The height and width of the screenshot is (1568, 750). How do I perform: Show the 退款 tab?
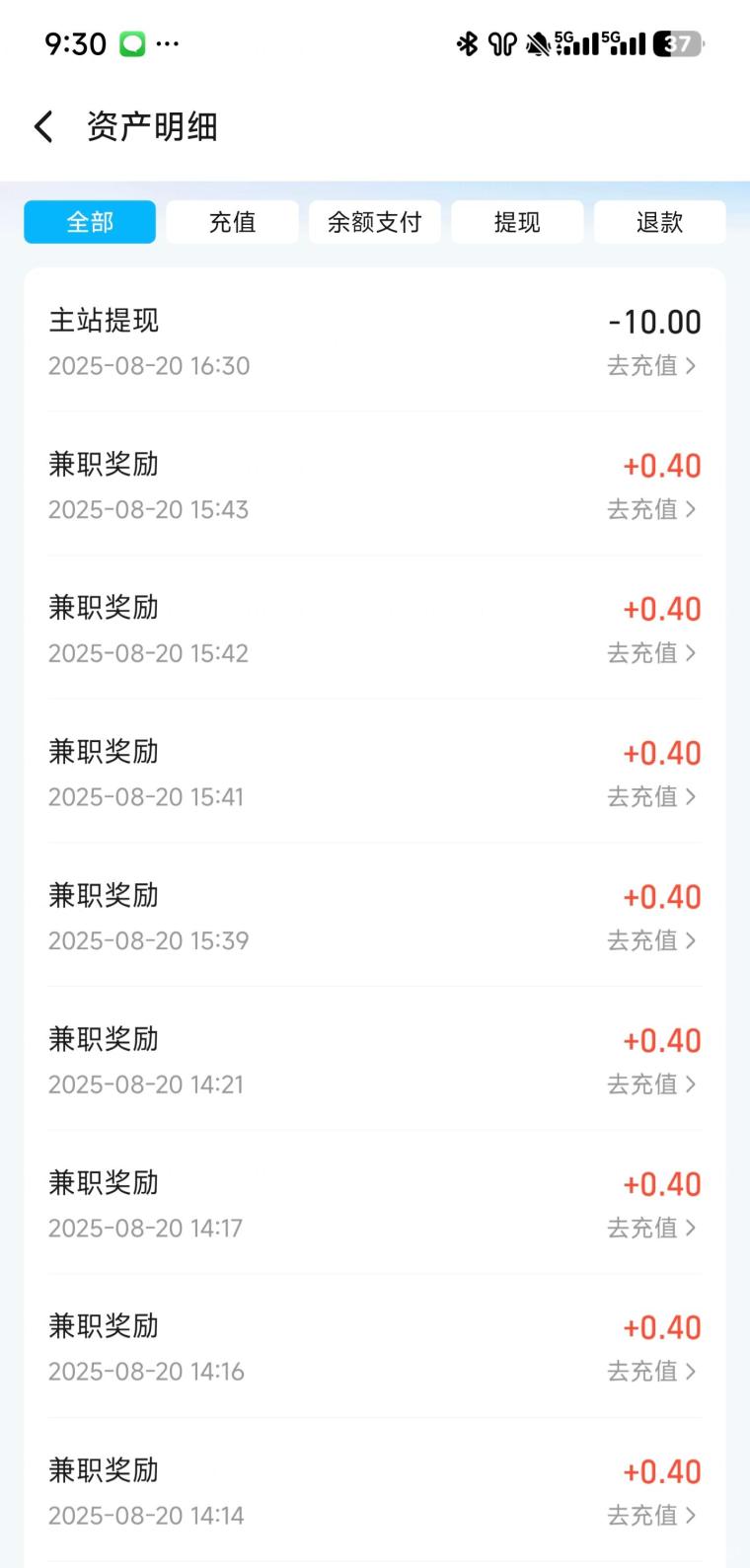(x=659, y=222)
